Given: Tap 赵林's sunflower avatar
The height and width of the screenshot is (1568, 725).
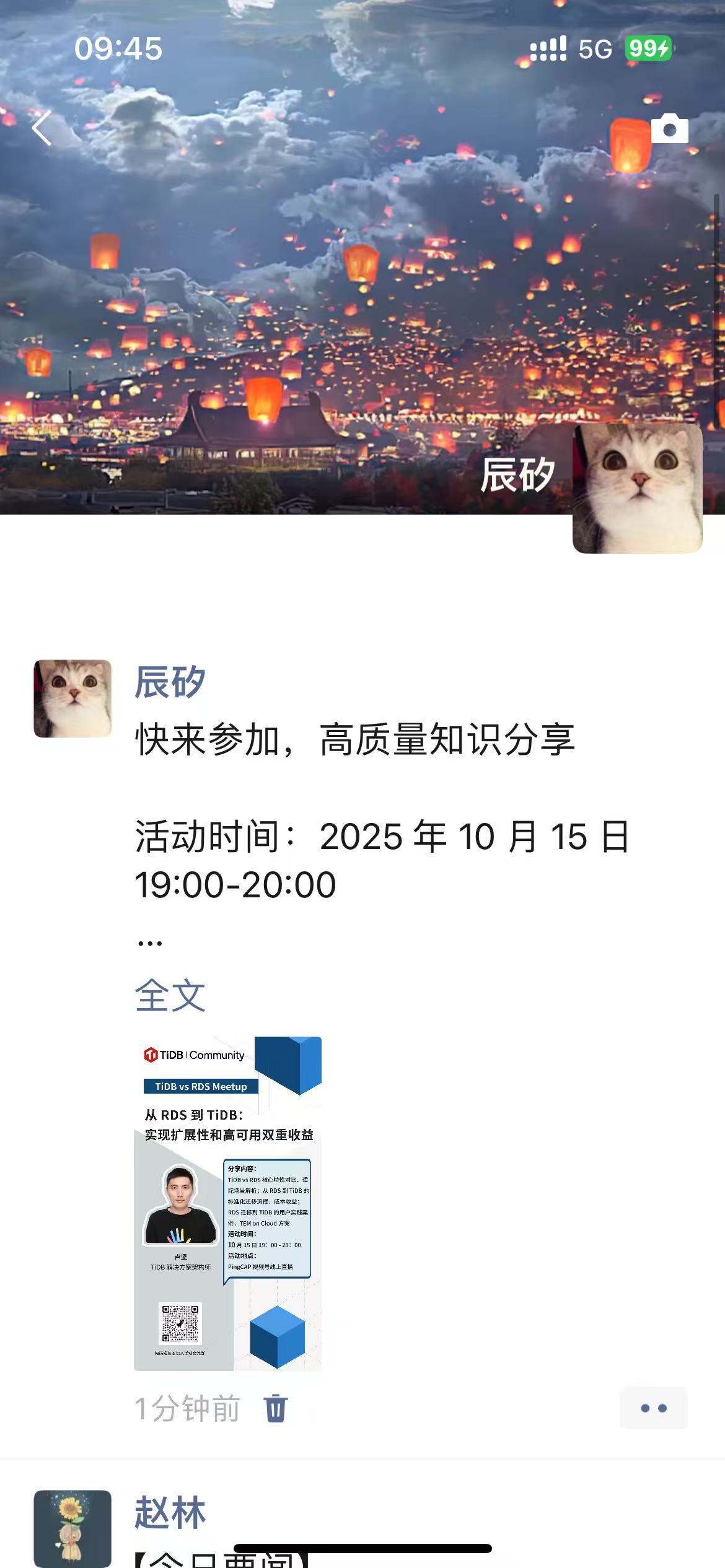Looking at the screenshot, I should (x=72, y=1528).
